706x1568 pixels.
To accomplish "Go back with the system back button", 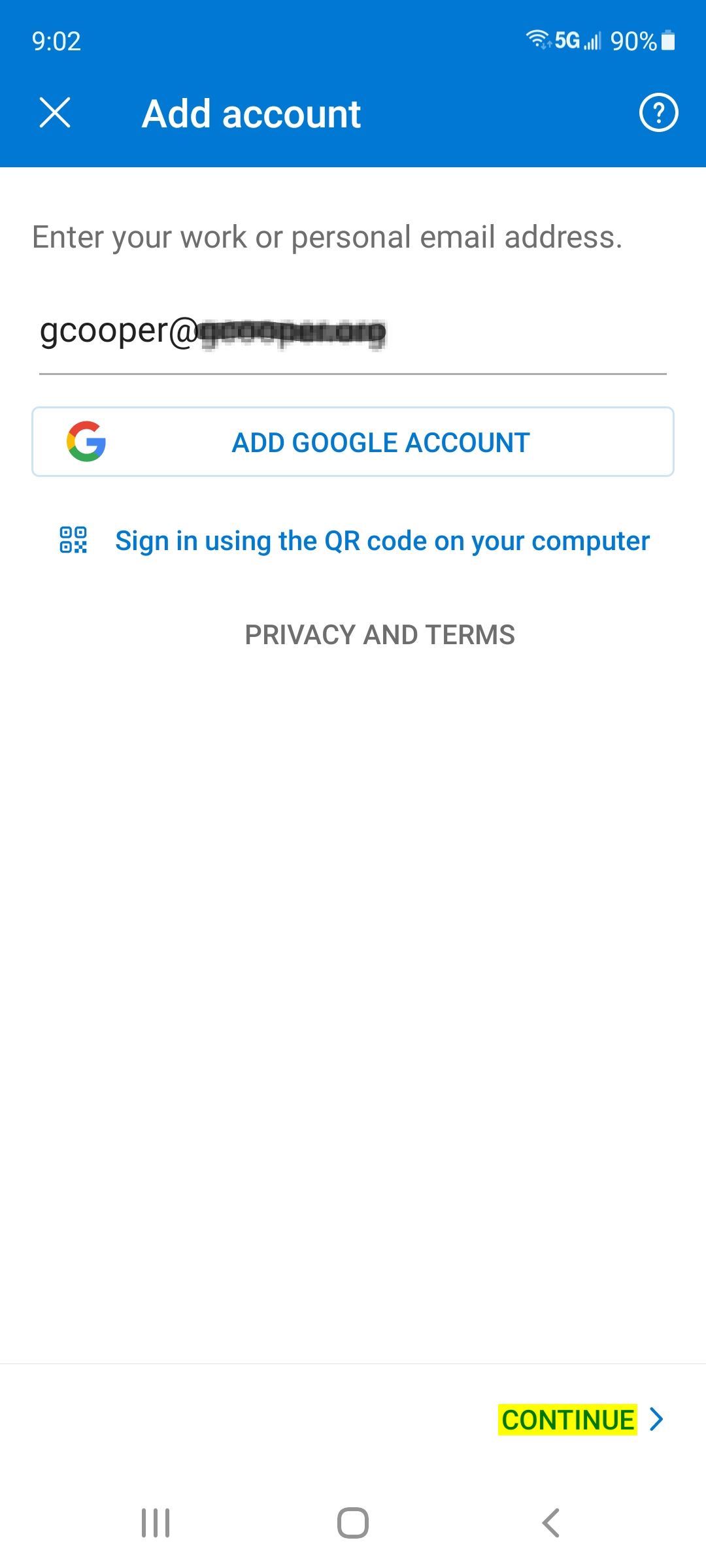I will (x=551, y=1523).
